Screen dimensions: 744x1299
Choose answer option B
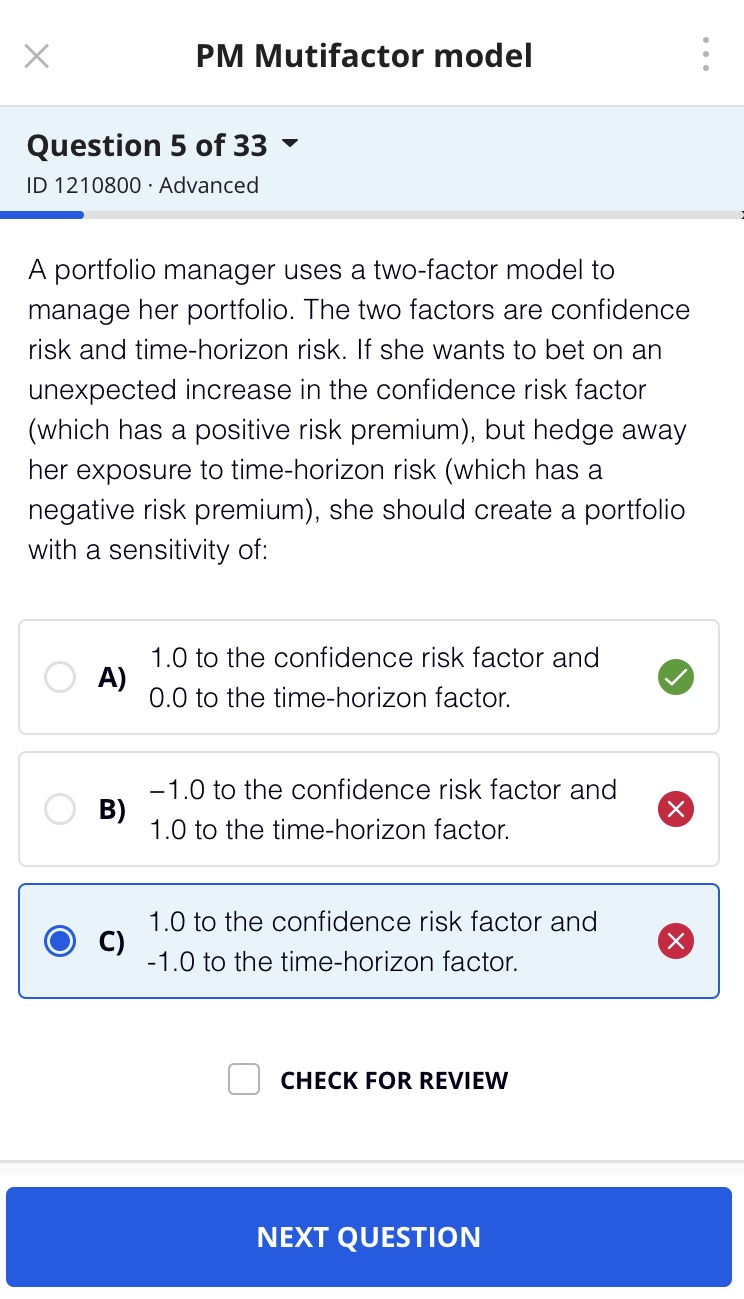point(369,809)
